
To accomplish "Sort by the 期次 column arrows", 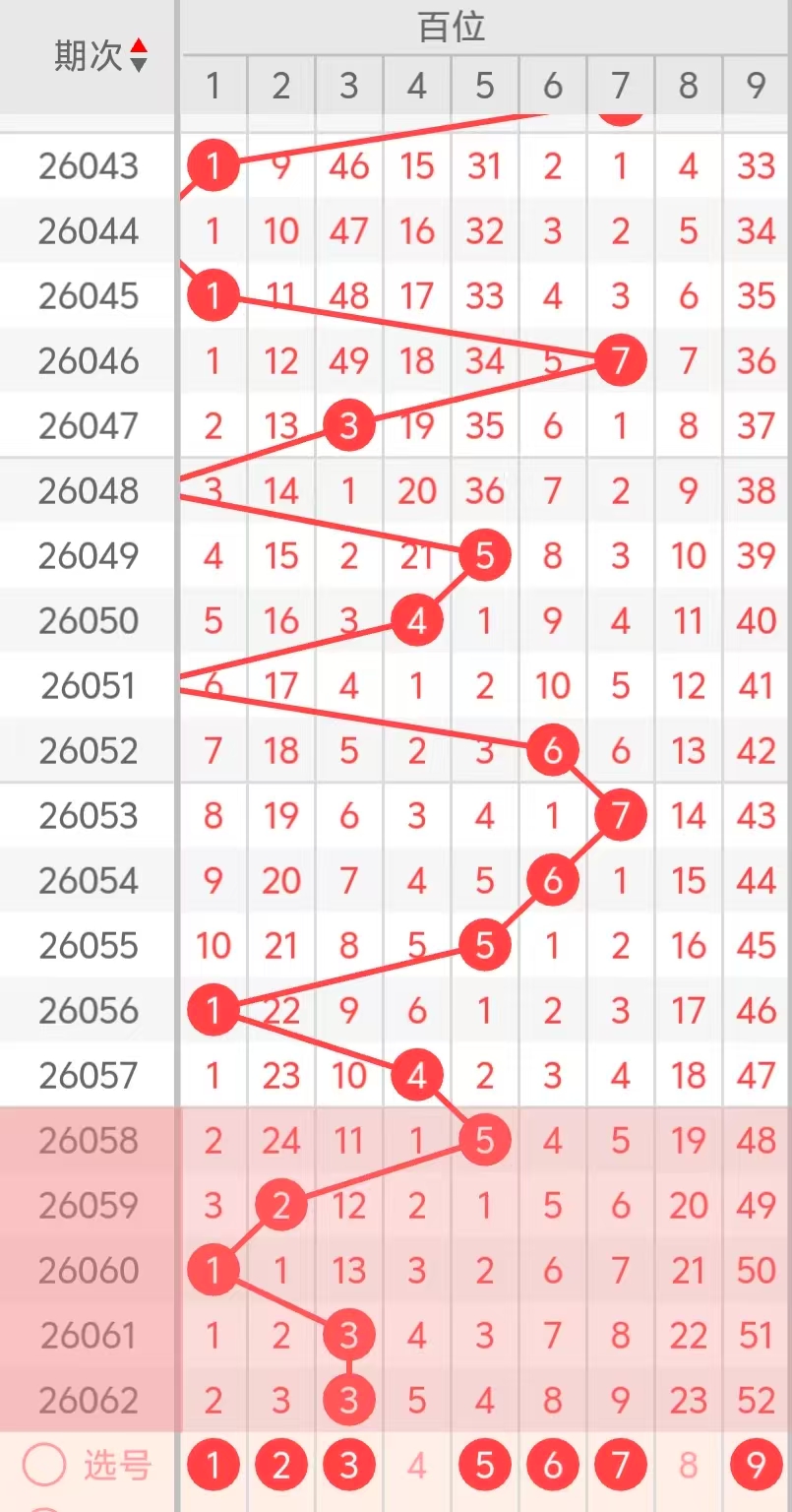I will (x=139, y=55).
